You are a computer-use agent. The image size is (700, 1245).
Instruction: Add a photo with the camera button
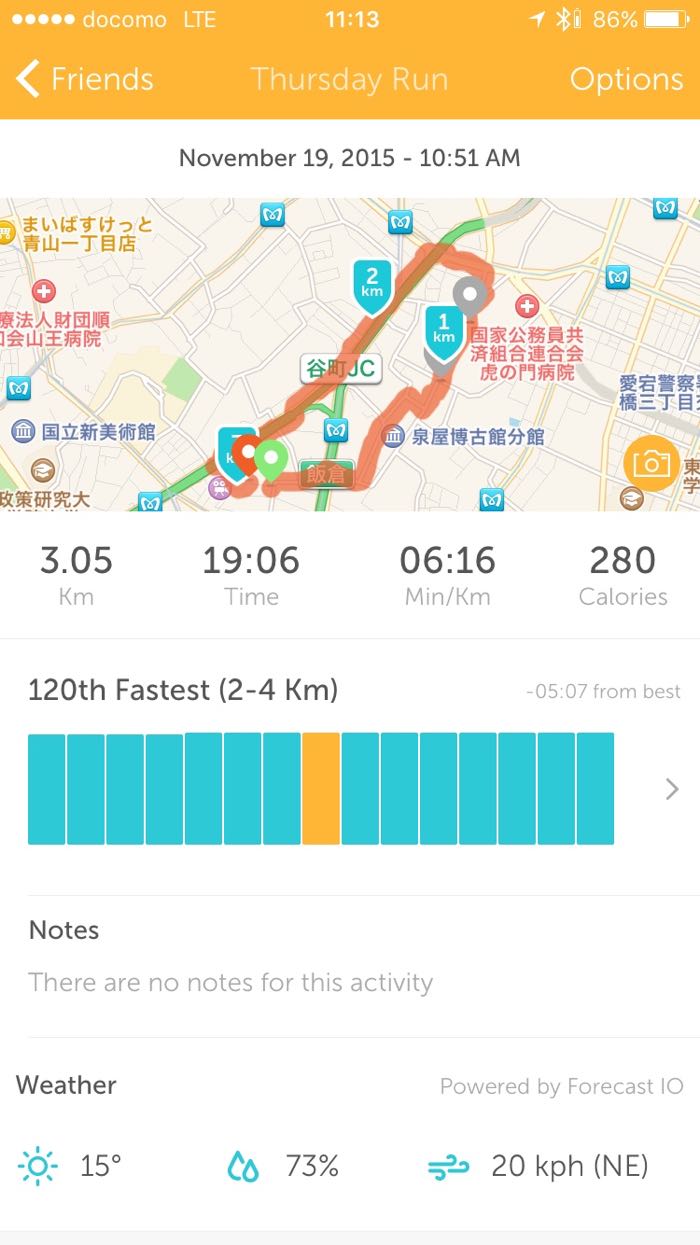tap(651, 464)
